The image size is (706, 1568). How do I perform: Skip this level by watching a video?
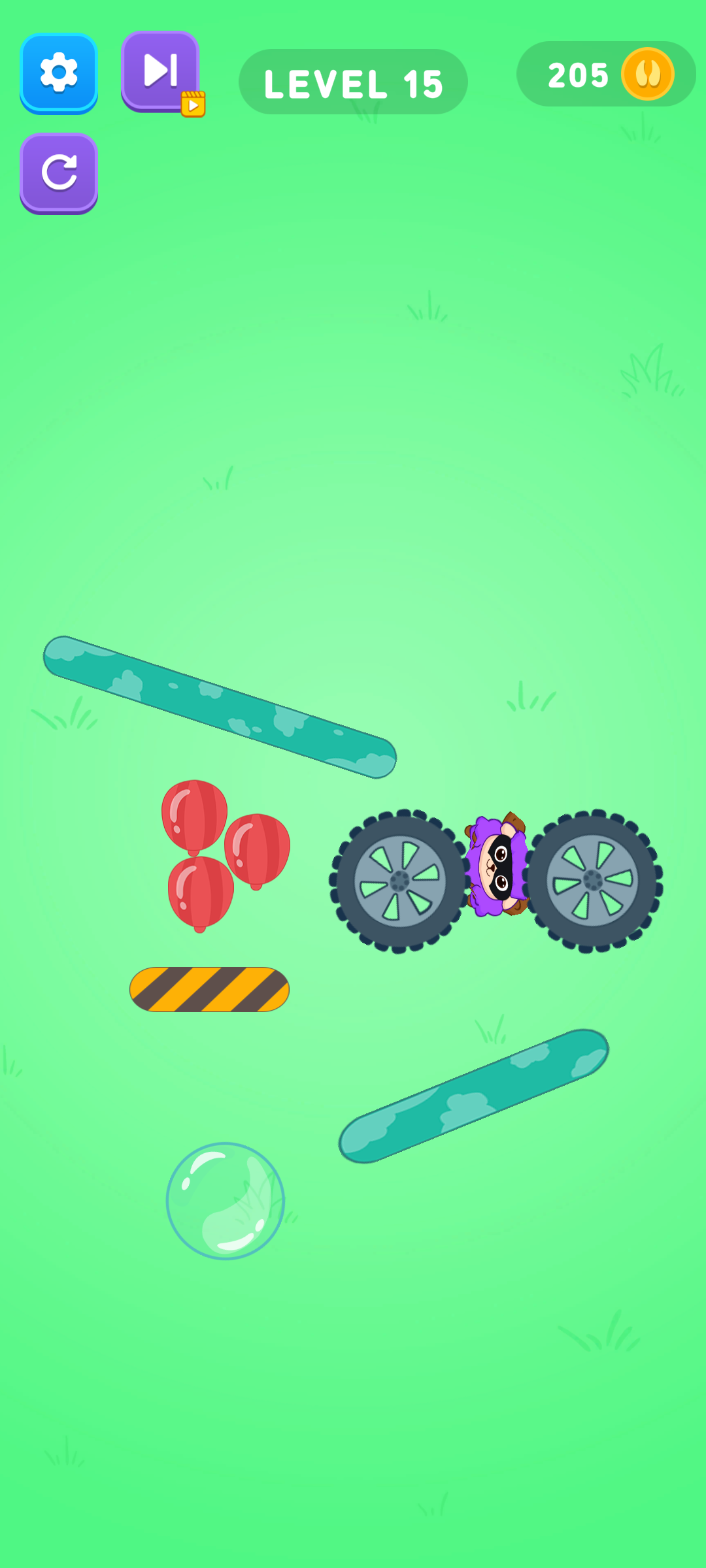[161, 71]
